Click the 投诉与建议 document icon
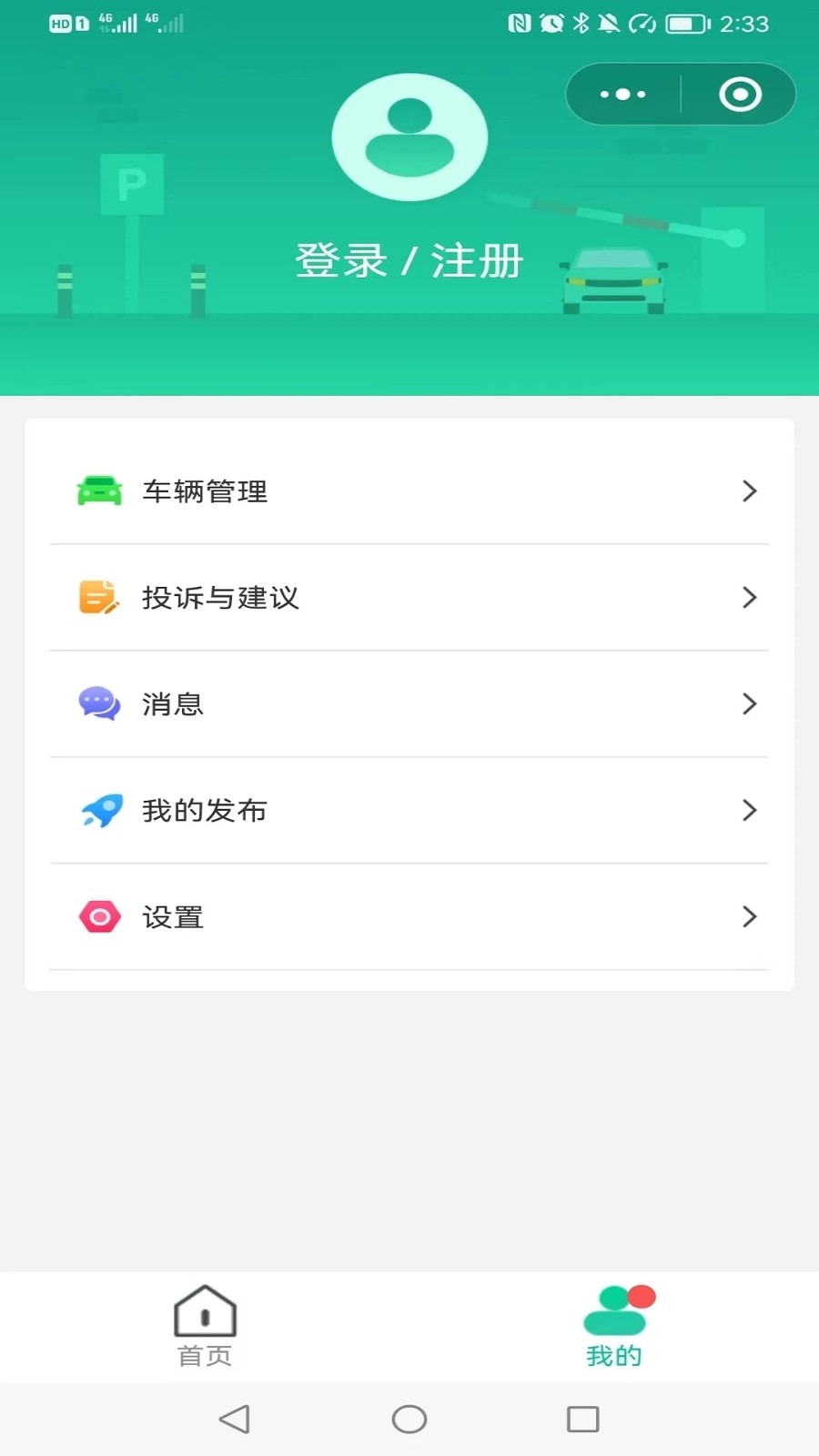819x1456 pixels. point(99,598)
